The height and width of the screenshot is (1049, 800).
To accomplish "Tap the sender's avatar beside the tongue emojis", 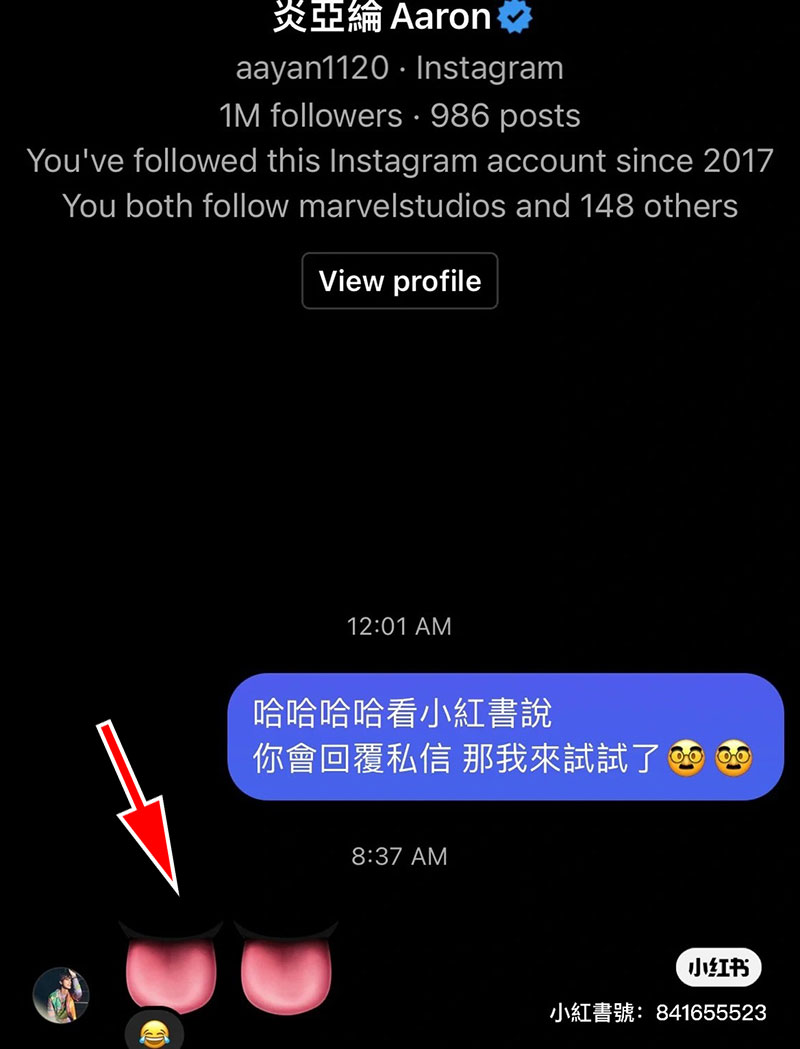I will point(61,994).
